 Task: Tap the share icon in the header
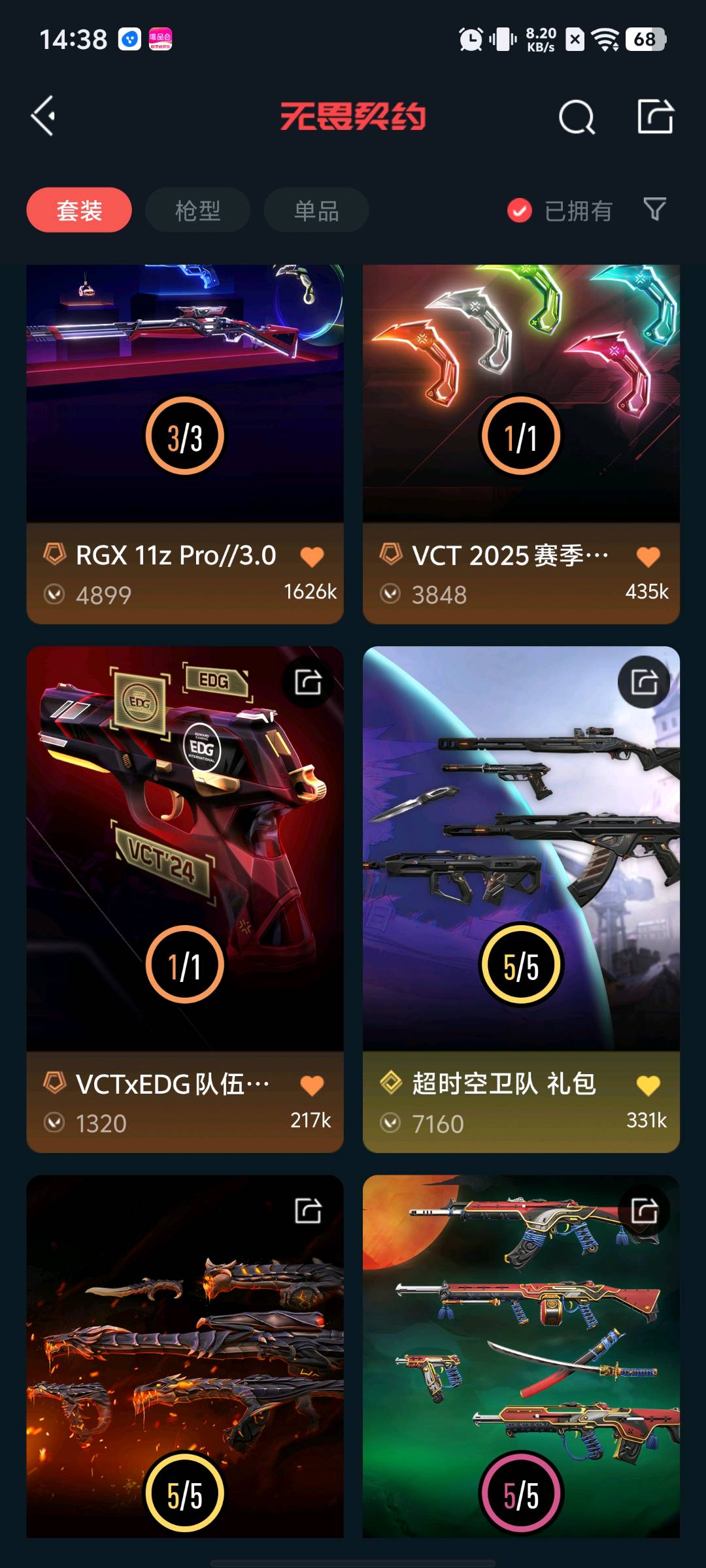pos(655,117)
